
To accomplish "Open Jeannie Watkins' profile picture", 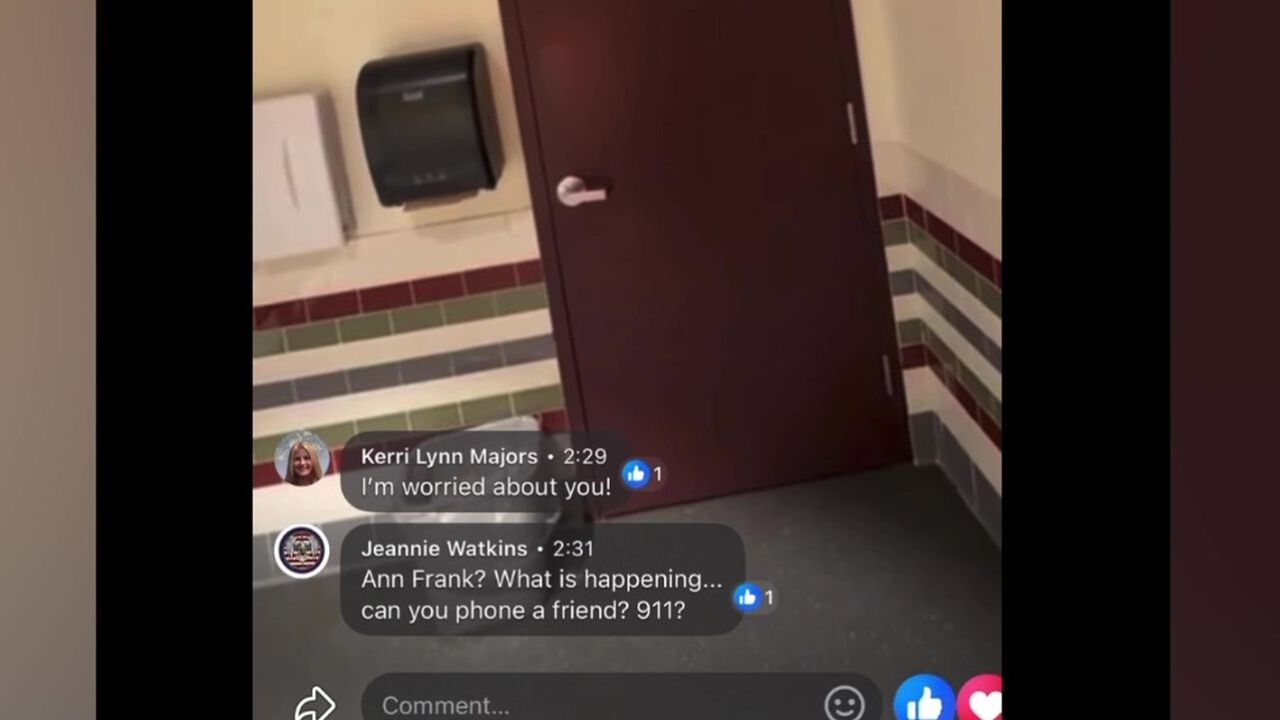I will click(302, 551).
